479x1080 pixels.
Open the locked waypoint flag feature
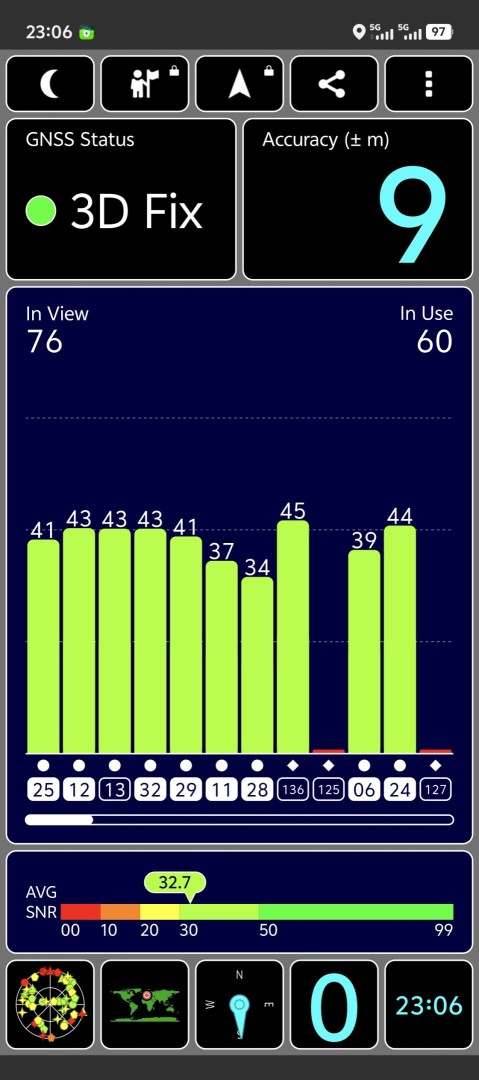click(145, 84)
